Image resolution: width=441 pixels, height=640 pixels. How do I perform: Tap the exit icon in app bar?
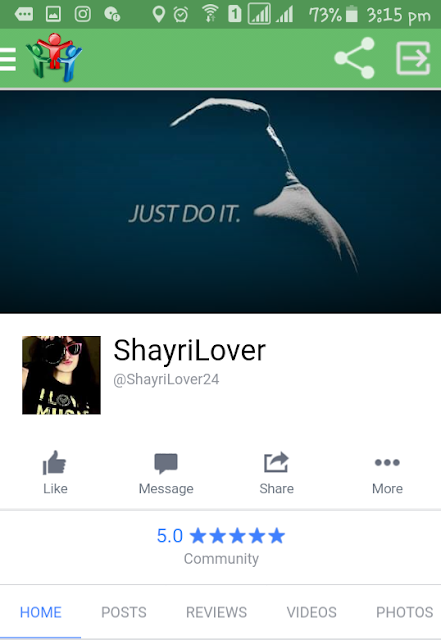pos(413,58)
